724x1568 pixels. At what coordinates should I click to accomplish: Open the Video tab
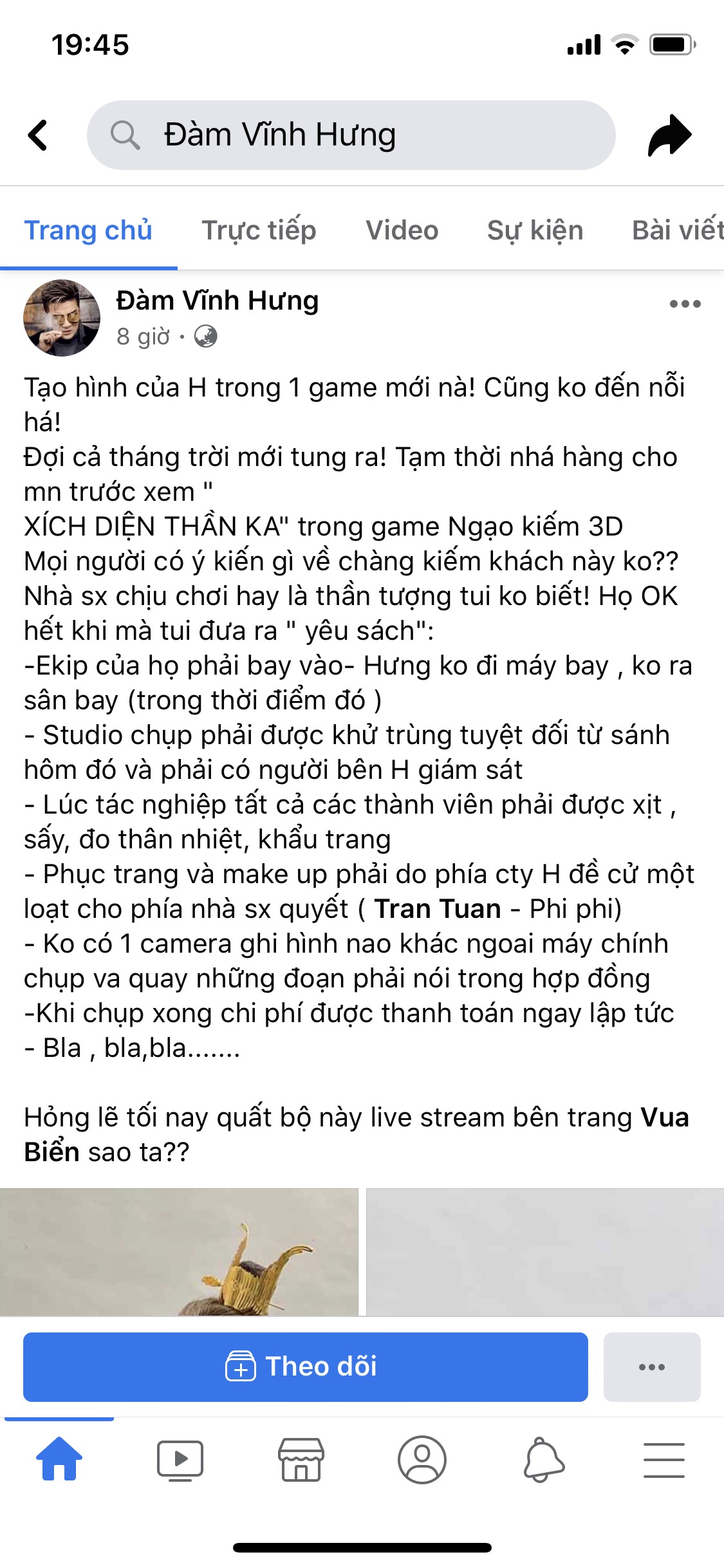[402, 230]
